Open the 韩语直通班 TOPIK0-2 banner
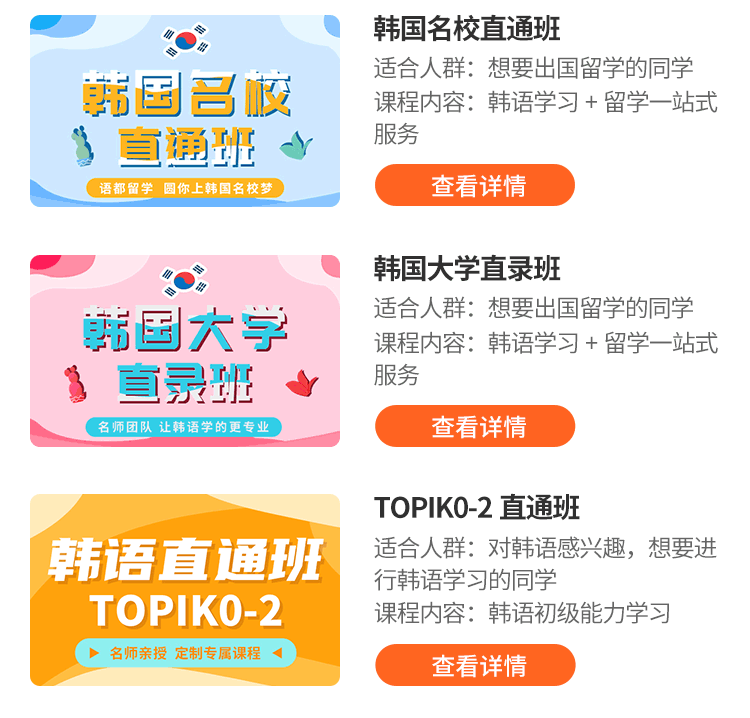 [x=185, y=590]
